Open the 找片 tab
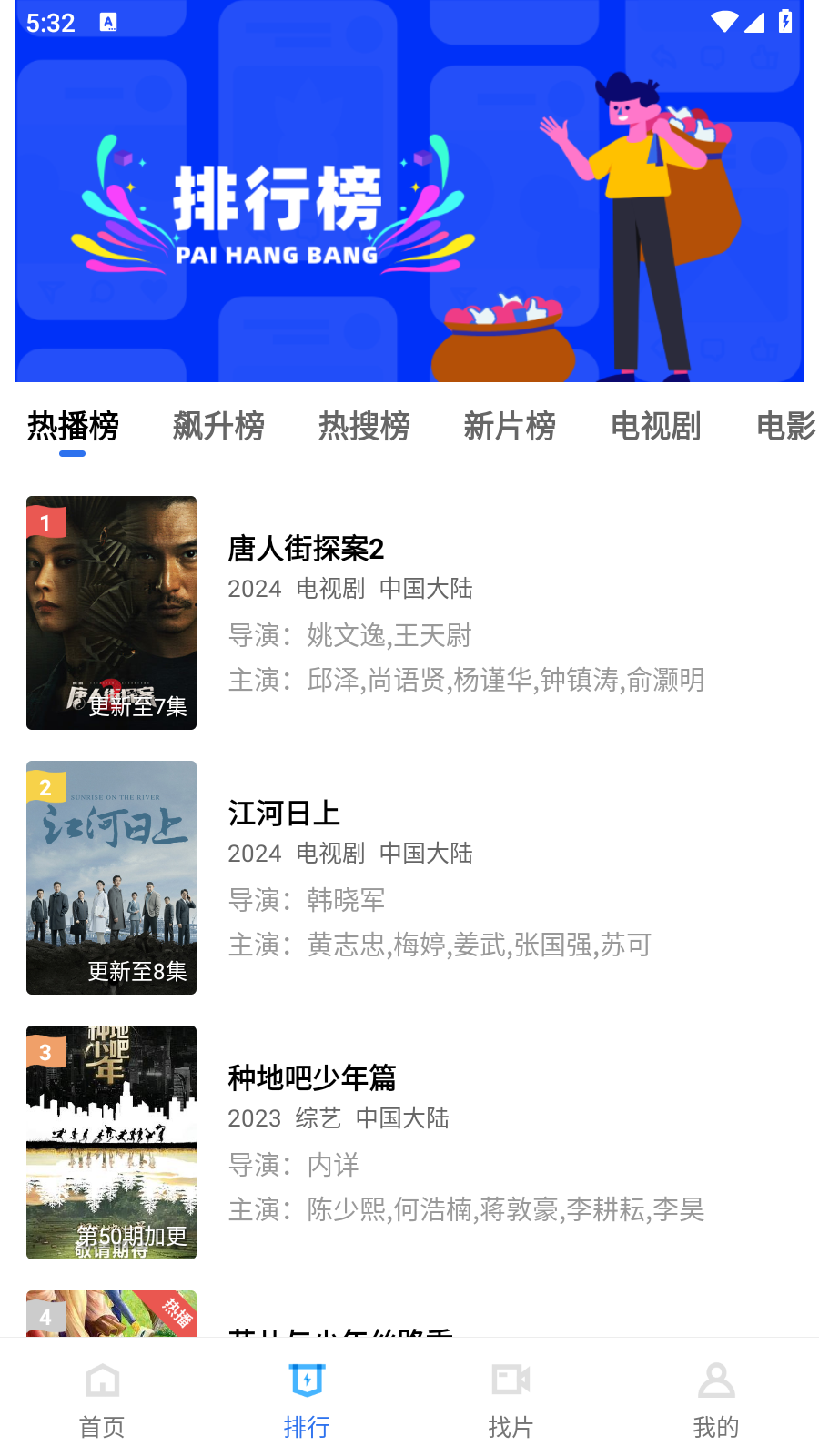This screenshot has height=1456, width=819. [511, 1400]
